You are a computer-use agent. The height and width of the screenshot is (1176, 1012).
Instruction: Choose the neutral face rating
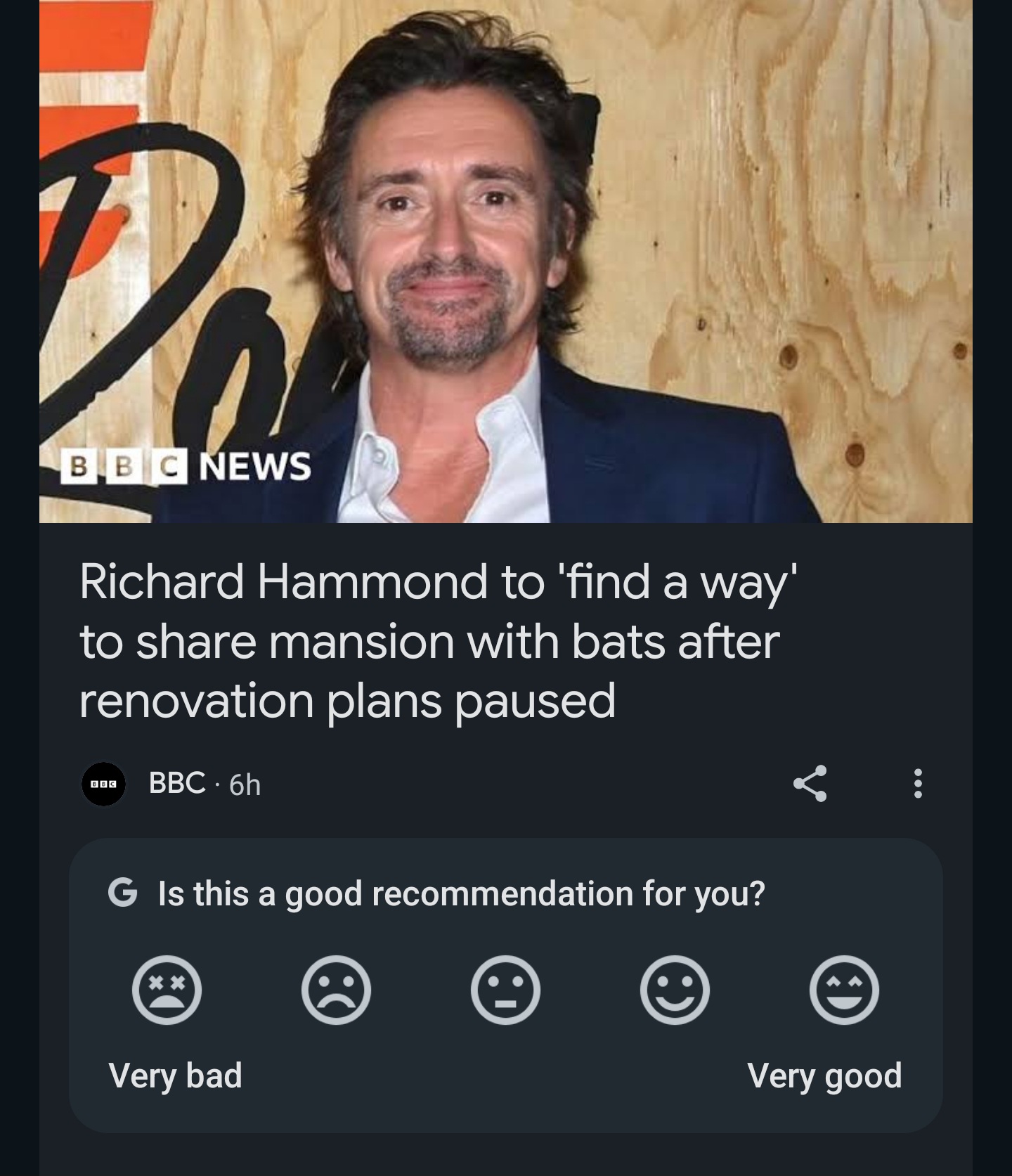pyautogui.click(x=505, y=990)
